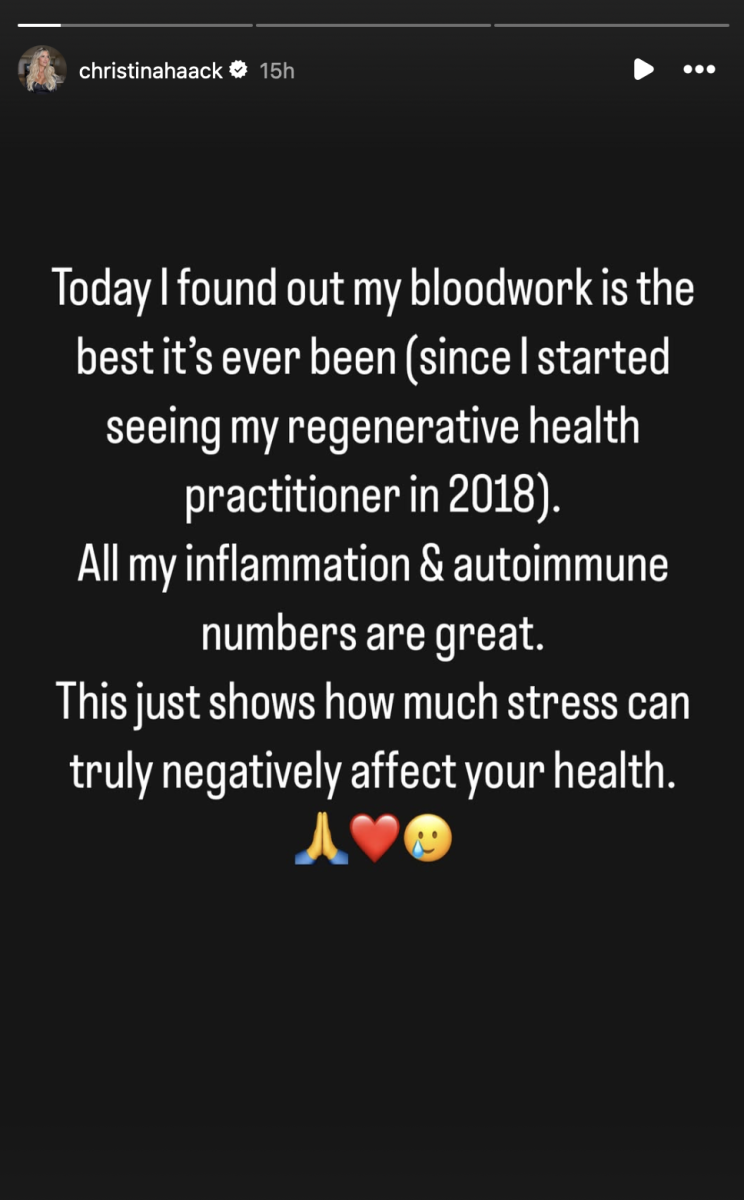Open the three-dot overflow menu
Screen dimensions: 744x1200
[699, 70]
